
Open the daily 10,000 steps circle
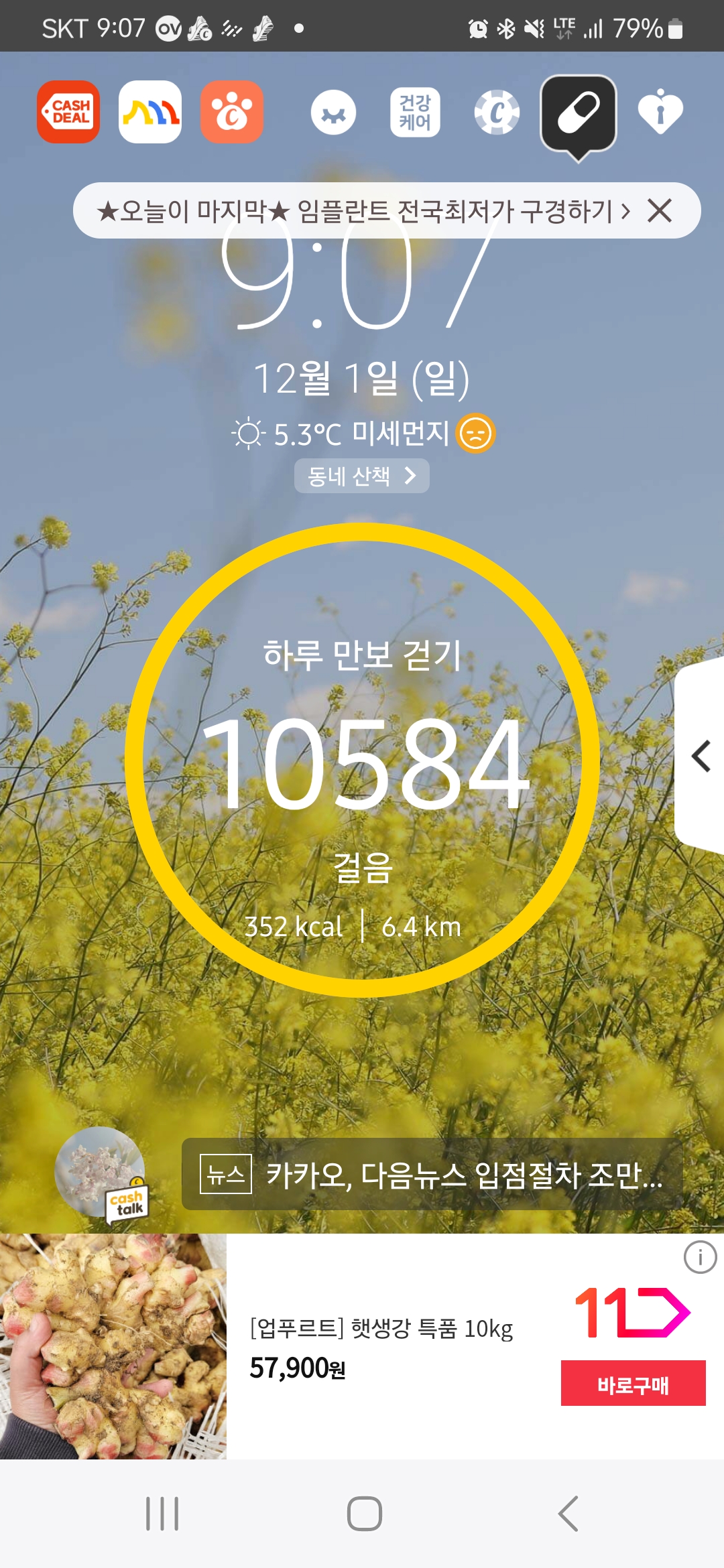pyautogui.click(x=362, y=761)
